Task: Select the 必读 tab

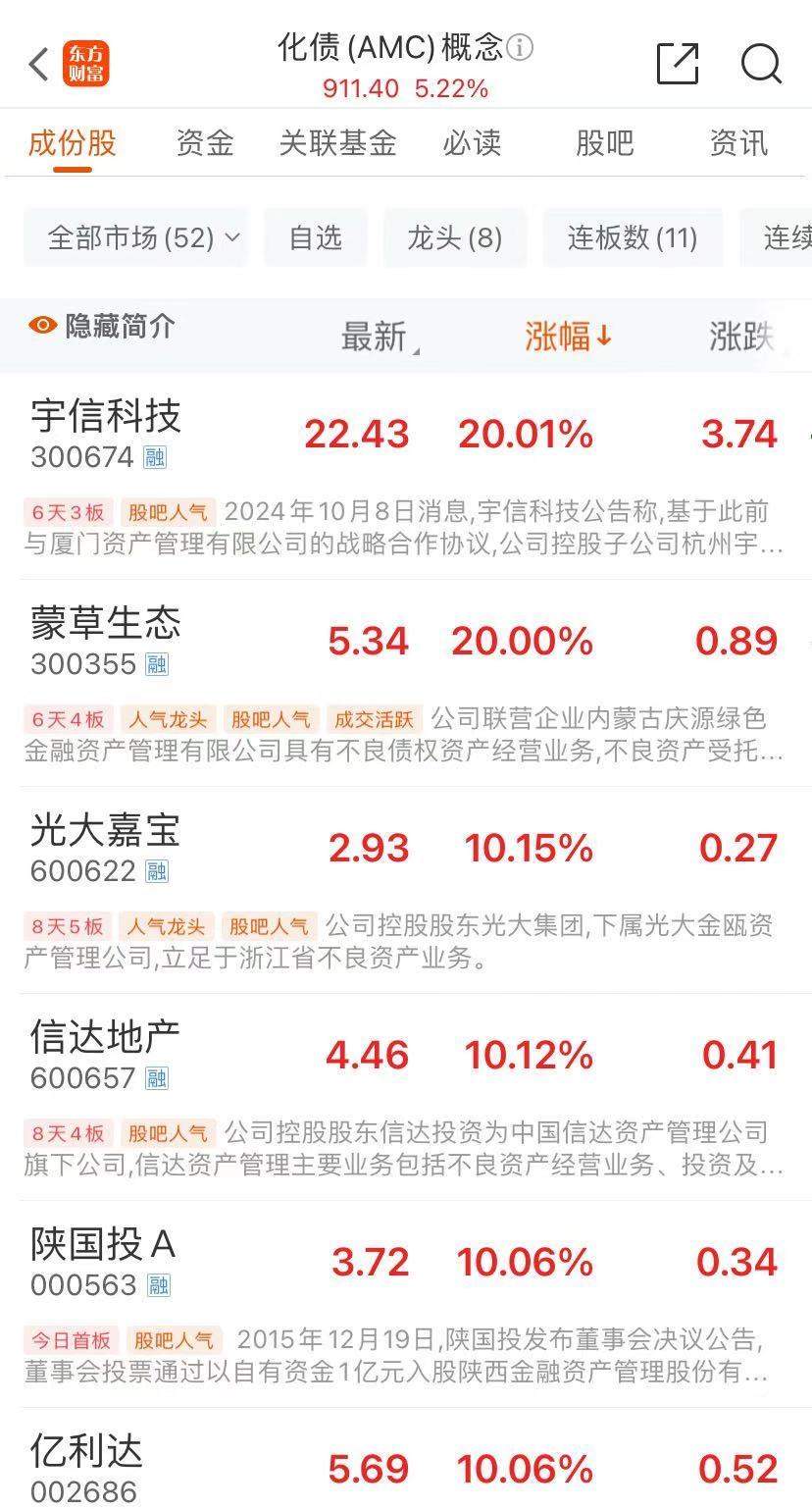Action: pyautogui.click(x=472, y=143)
